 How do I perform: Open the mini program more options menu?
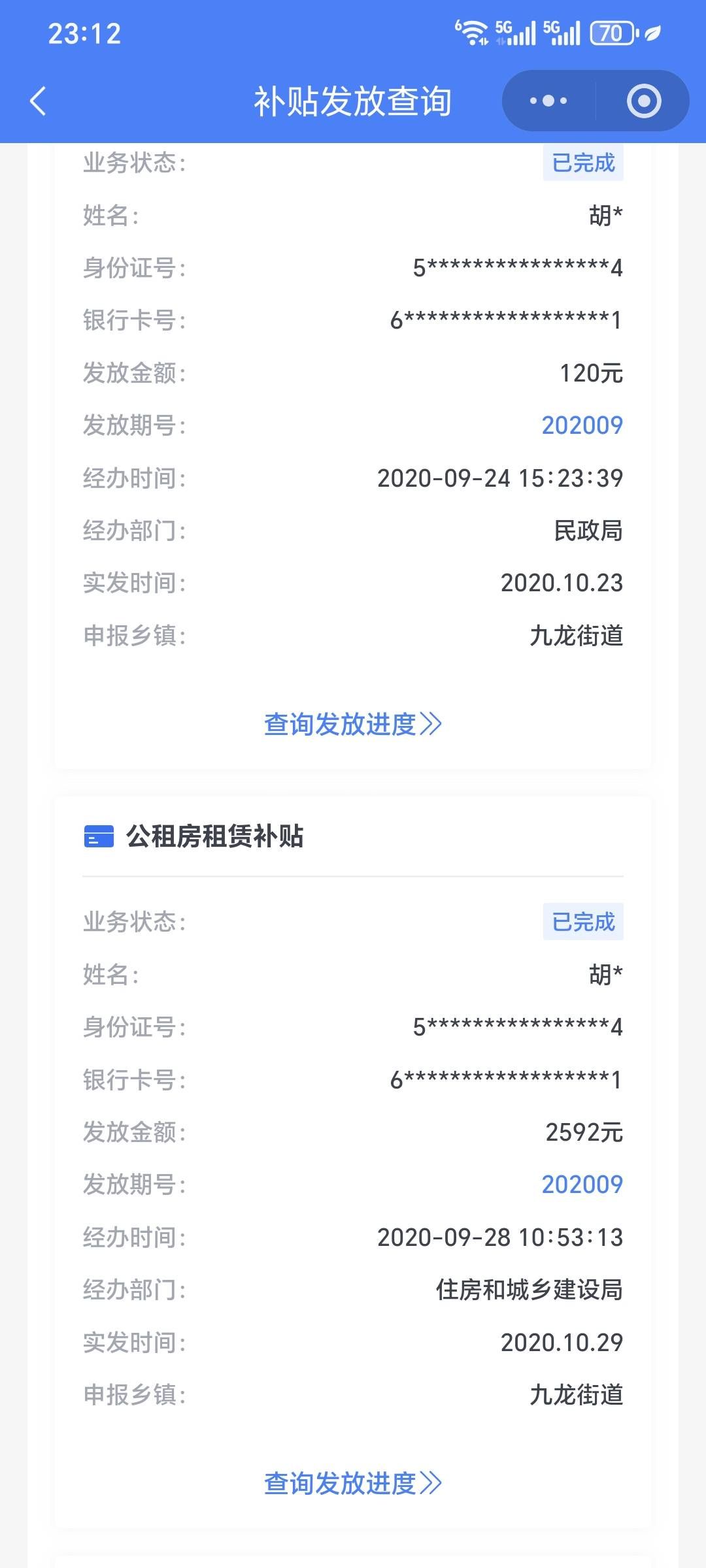tap(548, 101)
